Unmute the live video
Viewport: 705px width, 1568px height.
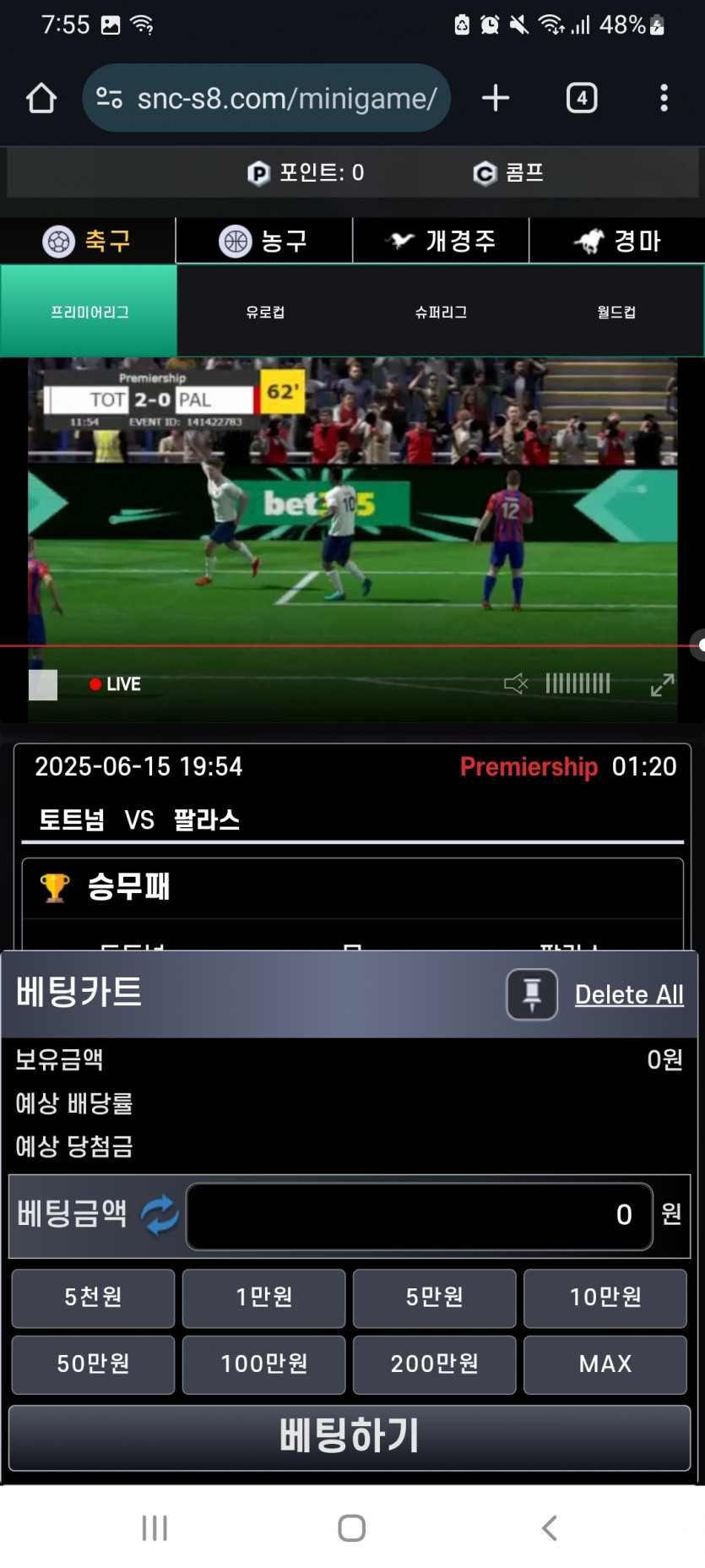515,683
